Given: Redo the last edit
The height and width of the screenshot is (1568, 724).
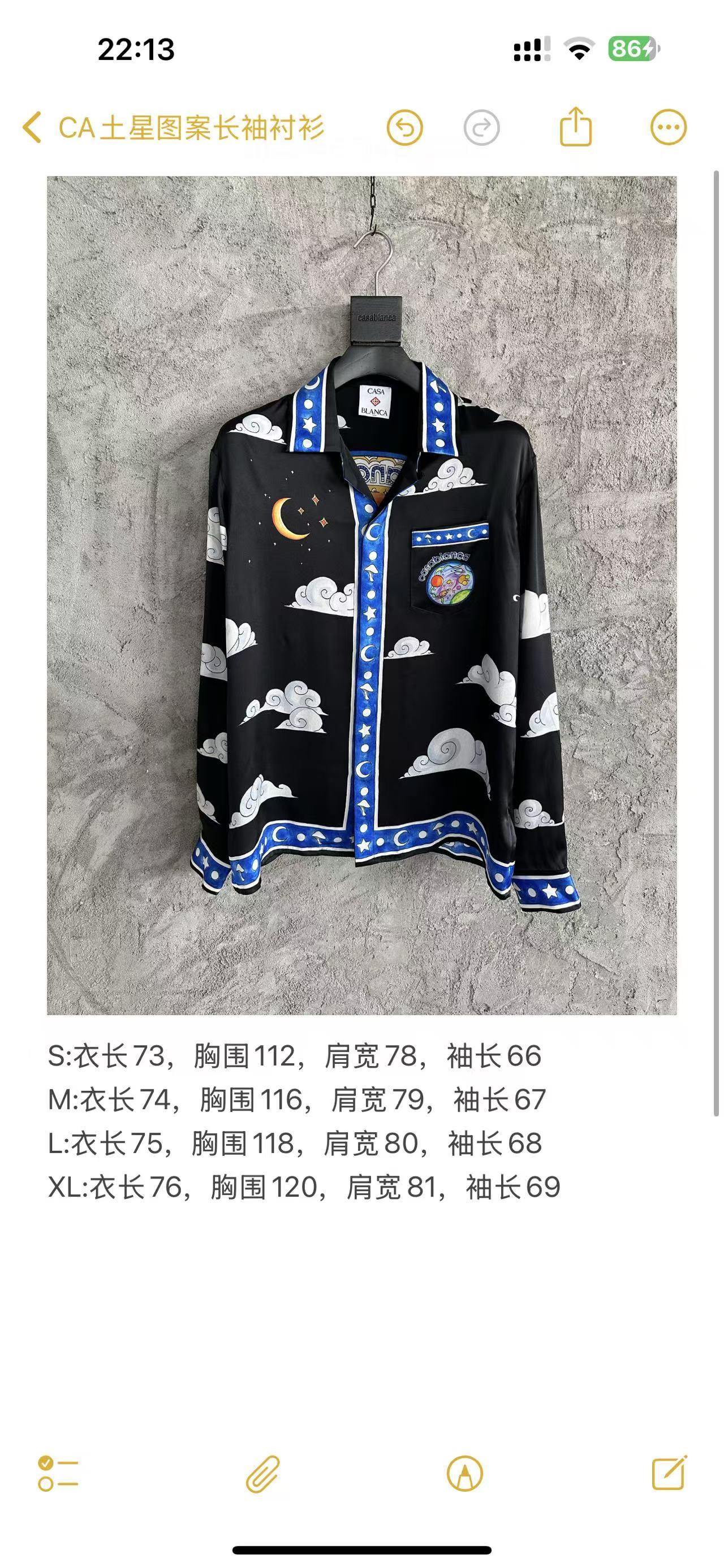Looking at the screenshot, I should (x=481, y=128).
